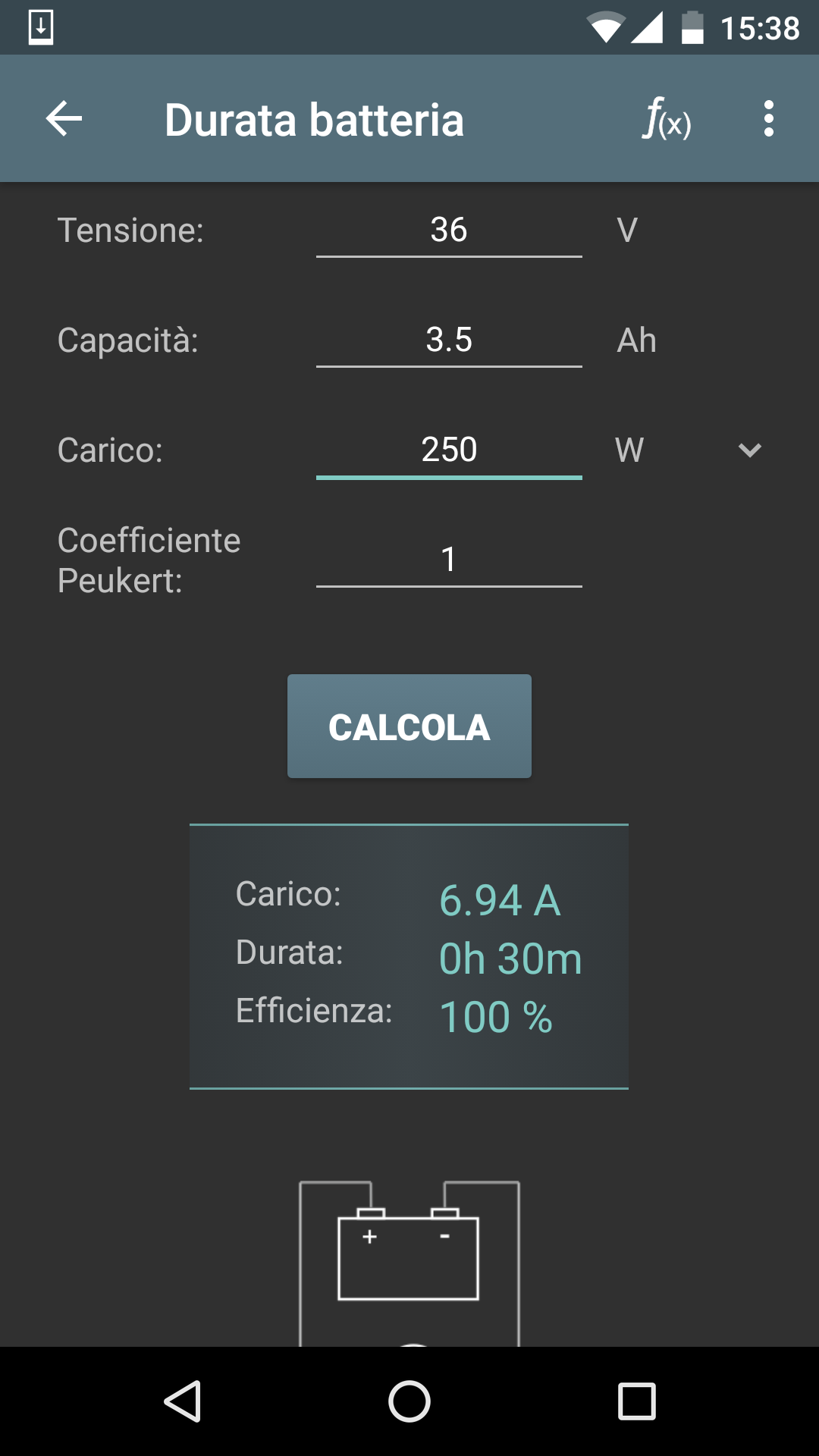Image resolution: width=819 pixels, height=1456 pixels.
Task: Edit the Tensione voltage field
Action: (x=449, y=231)
